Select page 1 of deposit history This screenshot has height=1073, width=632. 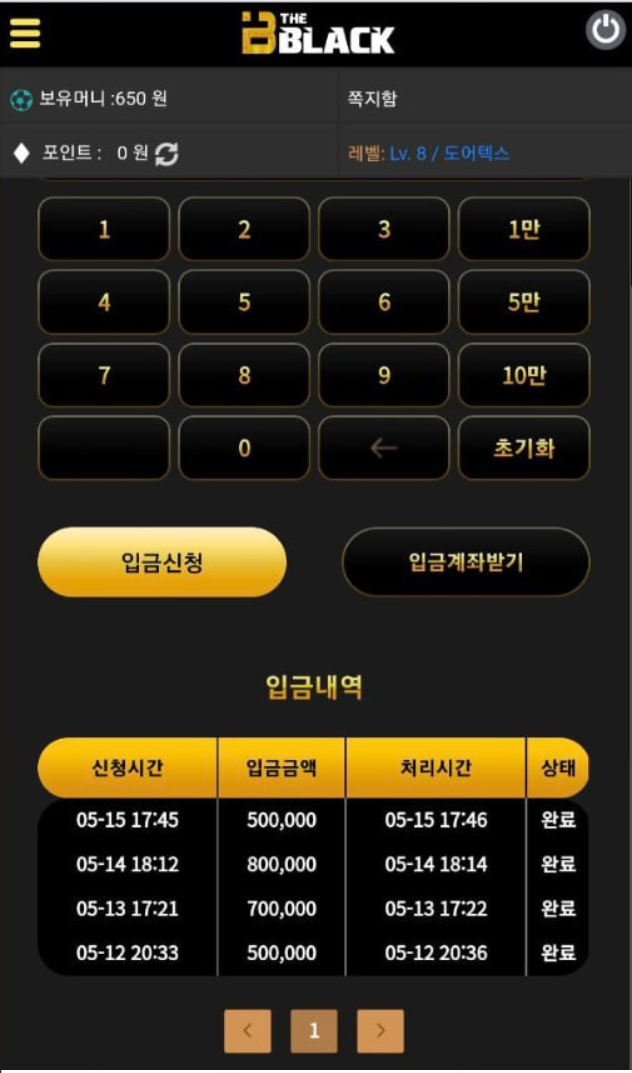coord(314,1031)
